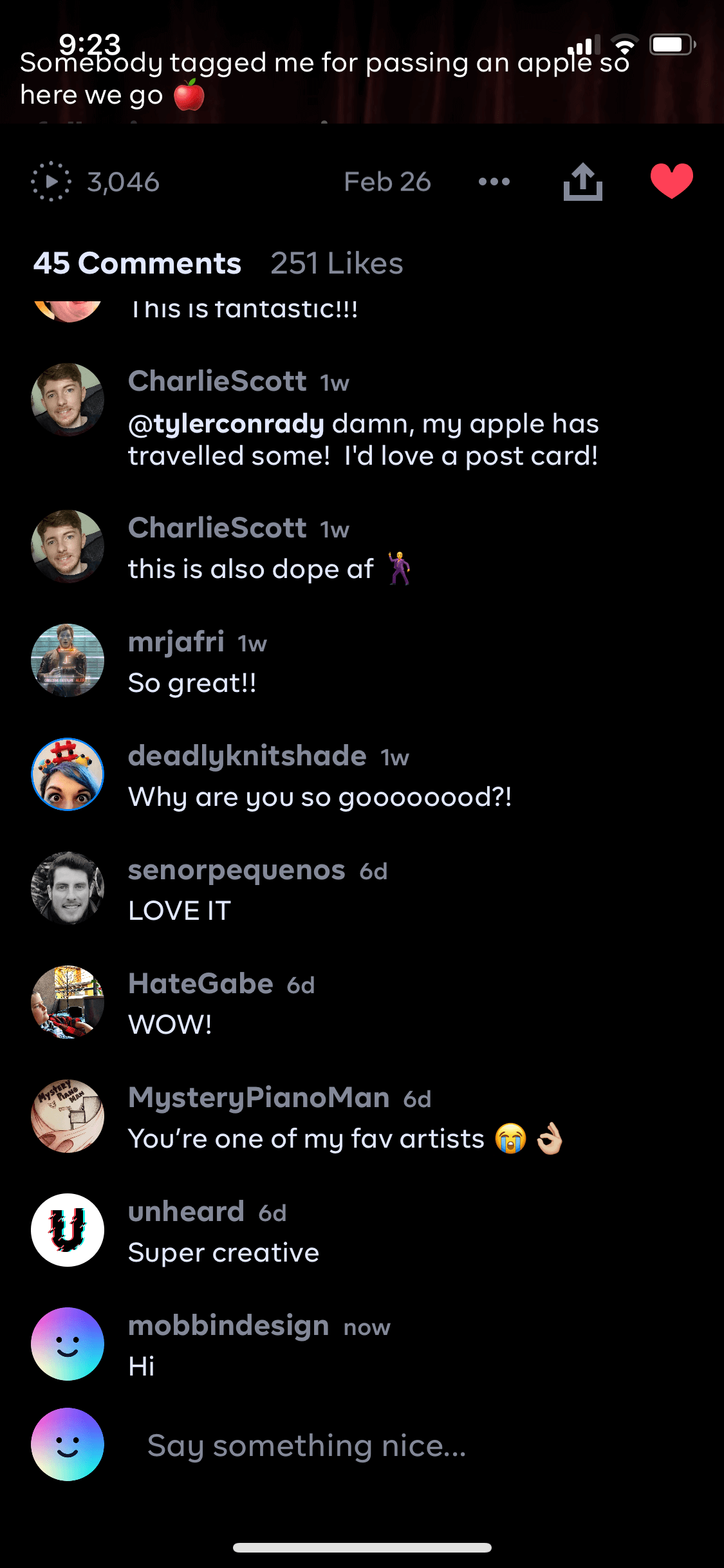This screenshot has height=1568, width=724.
Task: Open CharlieScott's profile from dope af comment
Action: tap(217, 528)
